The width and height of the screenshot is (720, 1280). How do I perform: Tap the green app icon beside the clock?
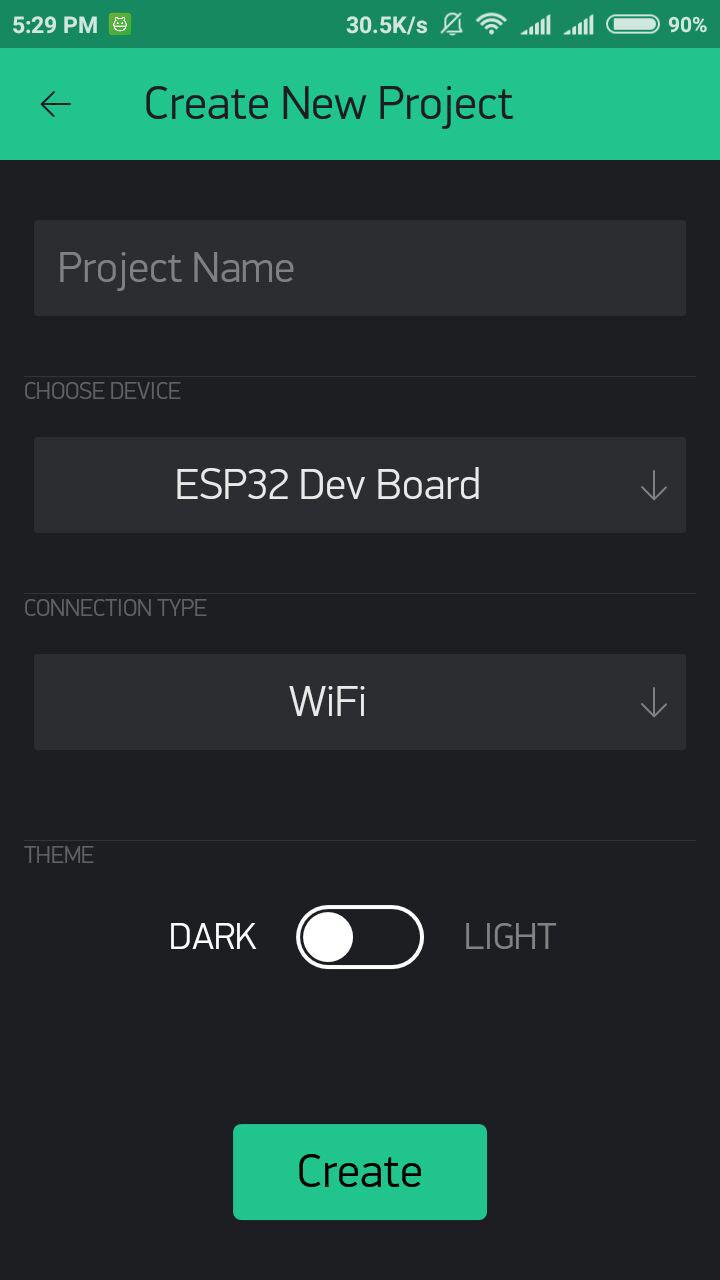[120, 22]
